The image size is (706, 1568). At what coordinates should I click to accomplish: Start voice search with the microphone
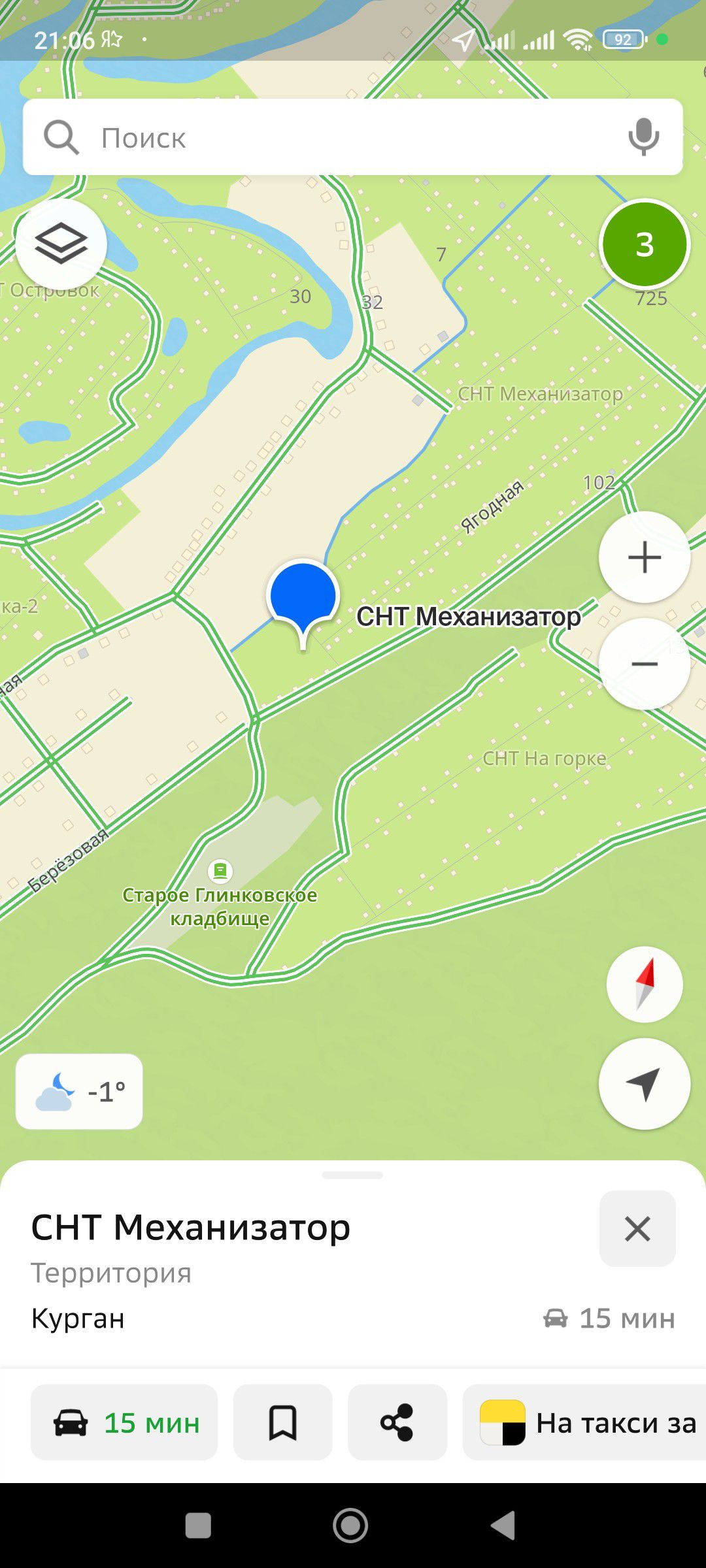pos(643,137)
